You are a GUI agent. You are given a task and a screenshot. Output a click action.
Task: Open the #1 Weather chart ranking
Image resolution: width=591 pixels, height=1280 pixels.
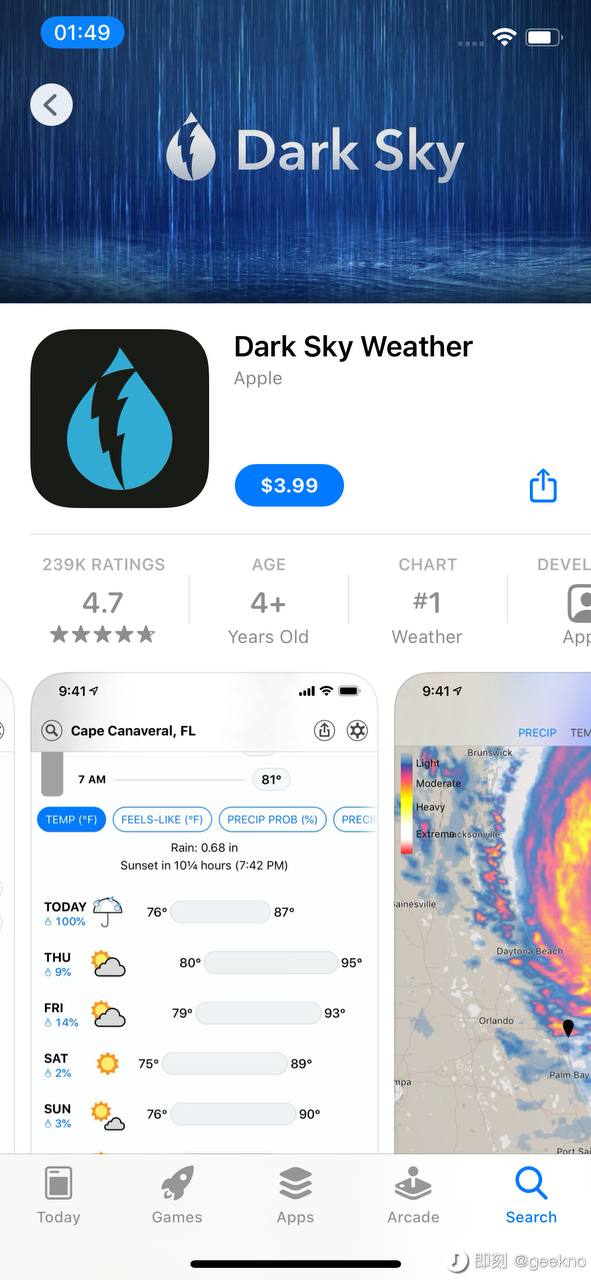click(427, 601)
